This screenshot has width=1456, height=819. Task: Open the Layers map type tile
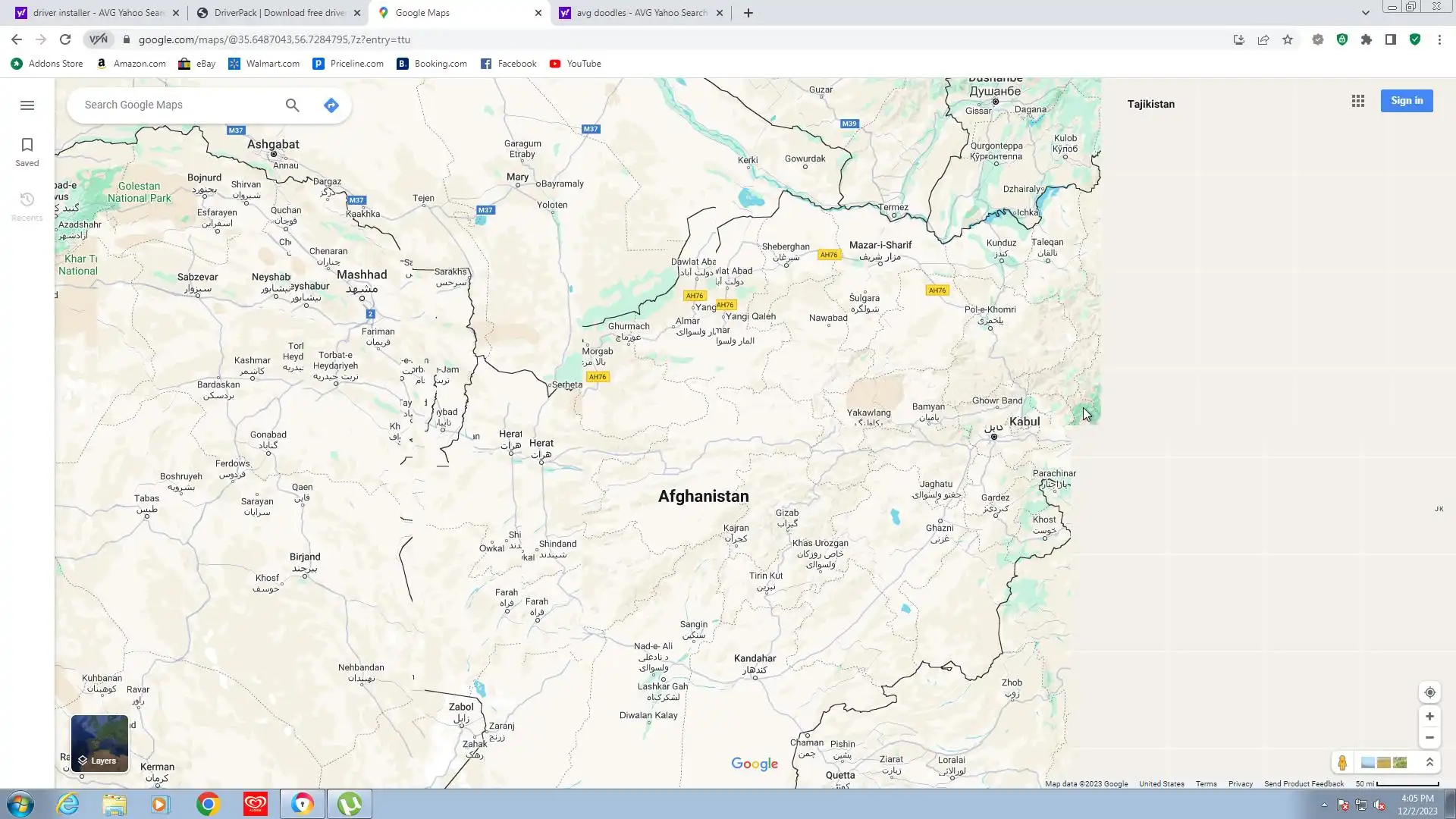coord(99,743)
